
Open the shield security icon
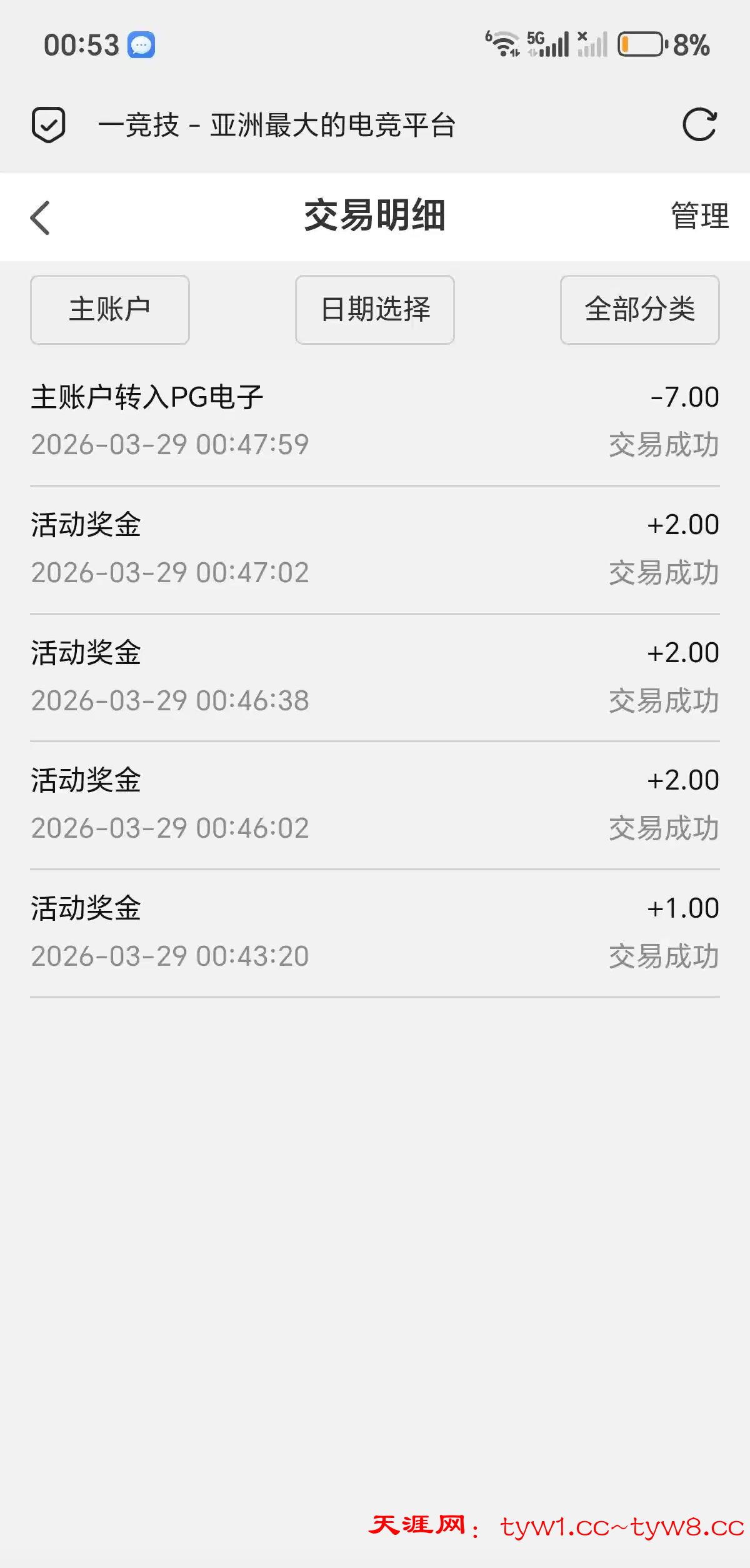click(x=49, y=125)
